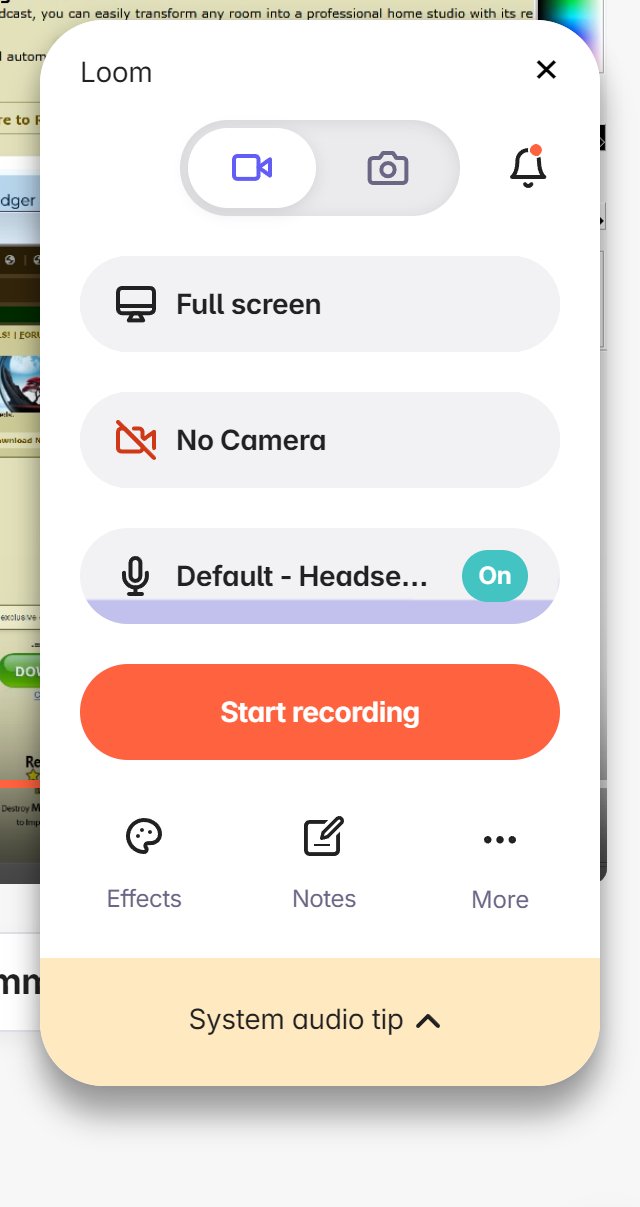Expand the System audio tip
Image resolution: width=640 pixels, height=1207 pixels.
coord(316,1020)
